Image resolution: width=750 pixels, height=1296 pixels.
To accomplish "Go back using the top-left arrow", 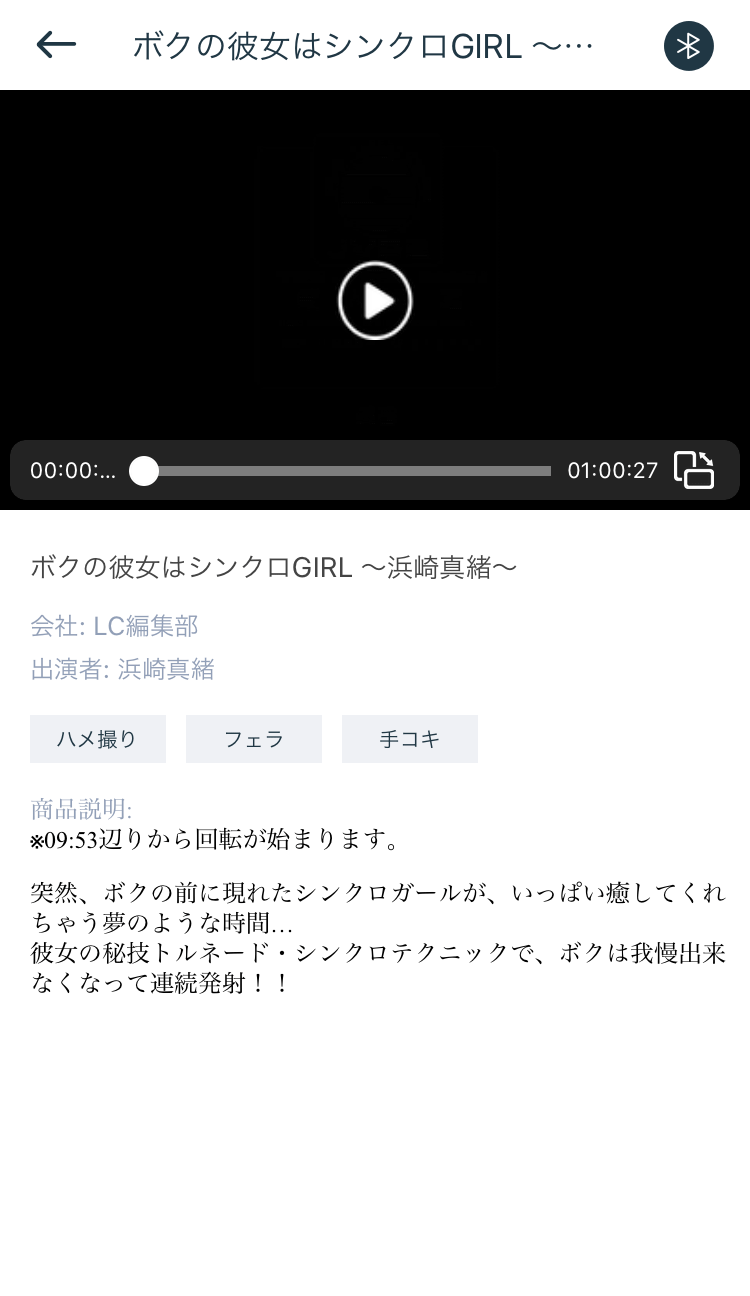I will pyautogui.click(x=56, y=45).
